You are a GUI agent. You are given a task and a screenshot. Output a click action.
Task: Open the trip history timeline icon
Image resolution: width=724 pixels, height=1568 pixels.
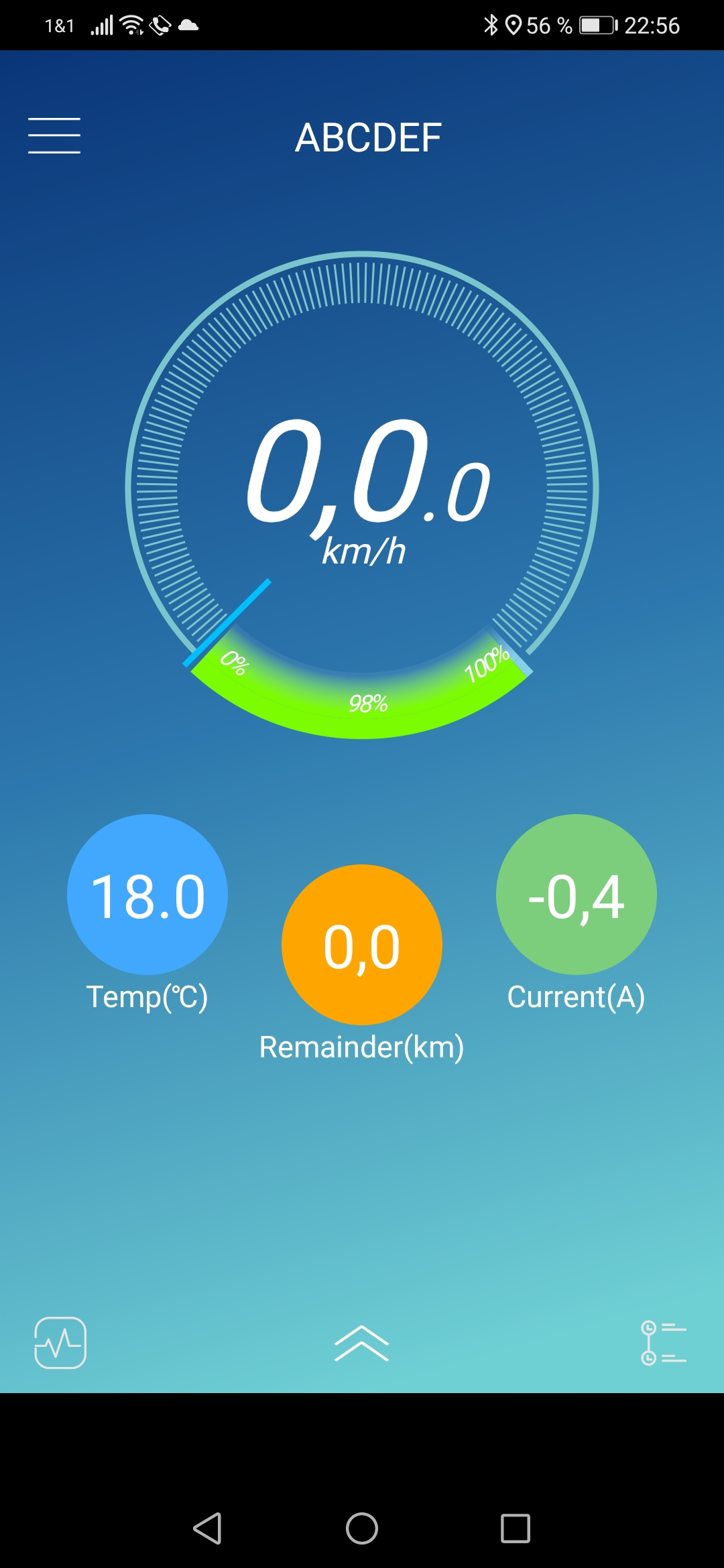[x=663, y=1343]
